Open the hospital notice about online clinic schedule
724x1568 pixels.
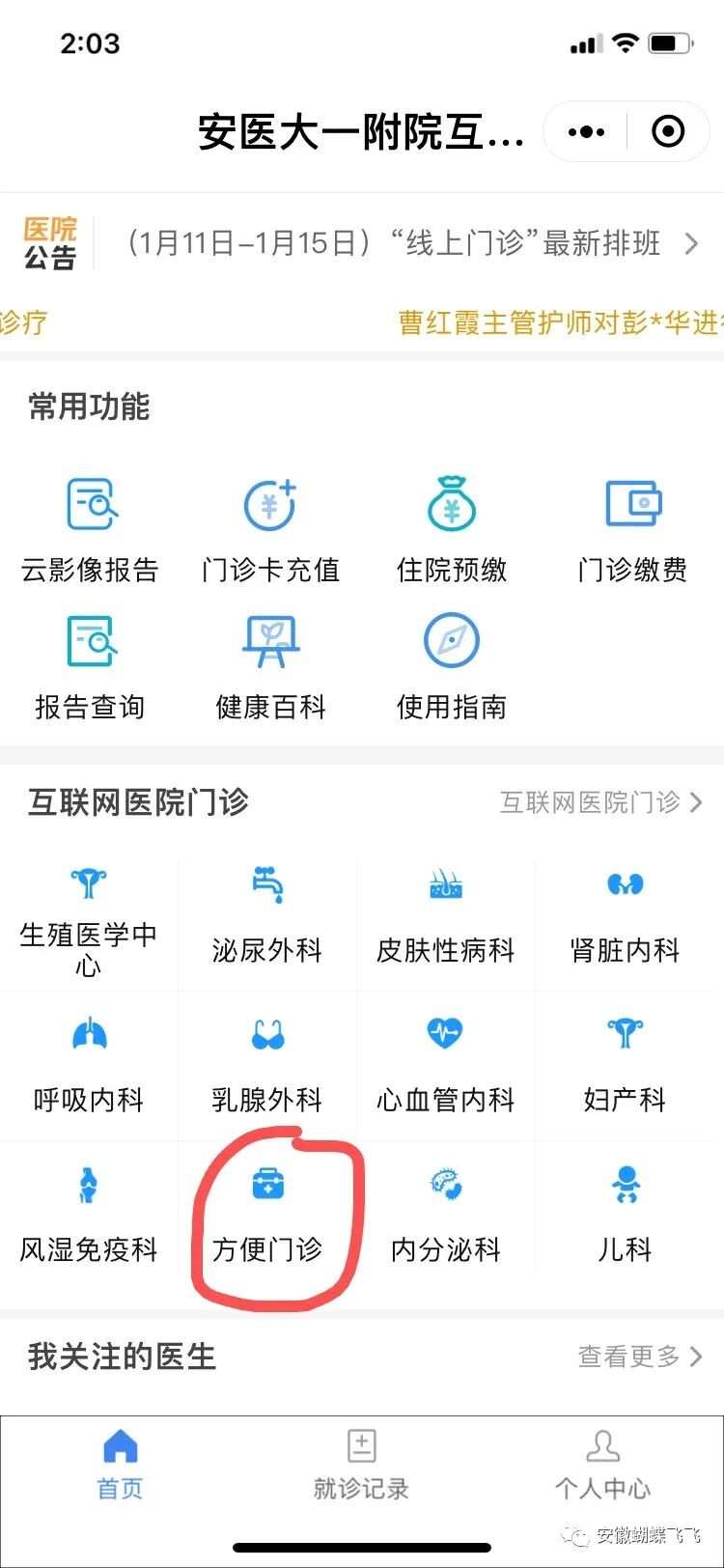click(395, 243)
